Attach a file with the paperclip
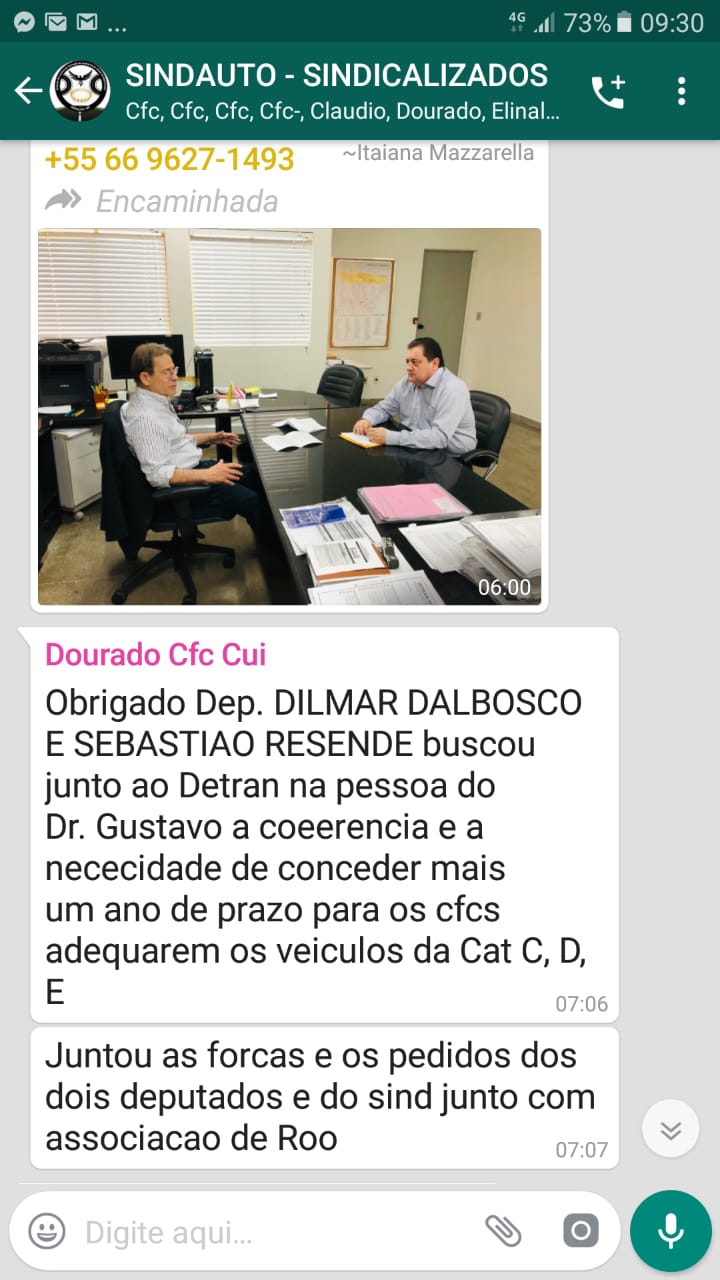Image resolution: width=720 pixels, height=1280 pixels. coord(503,1231)
